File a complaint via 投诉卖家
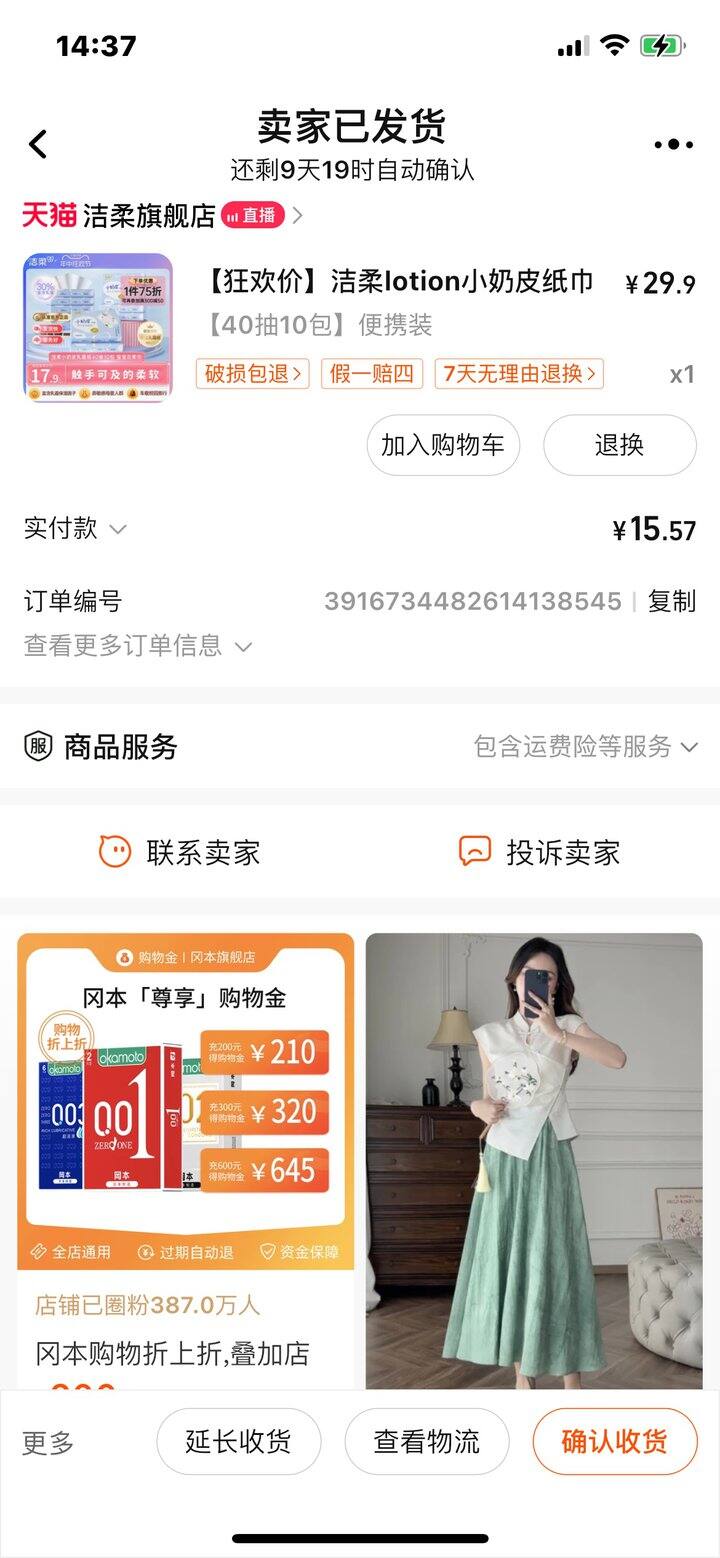This screenshot has height=1558, width=720. (x=540, y=852)
